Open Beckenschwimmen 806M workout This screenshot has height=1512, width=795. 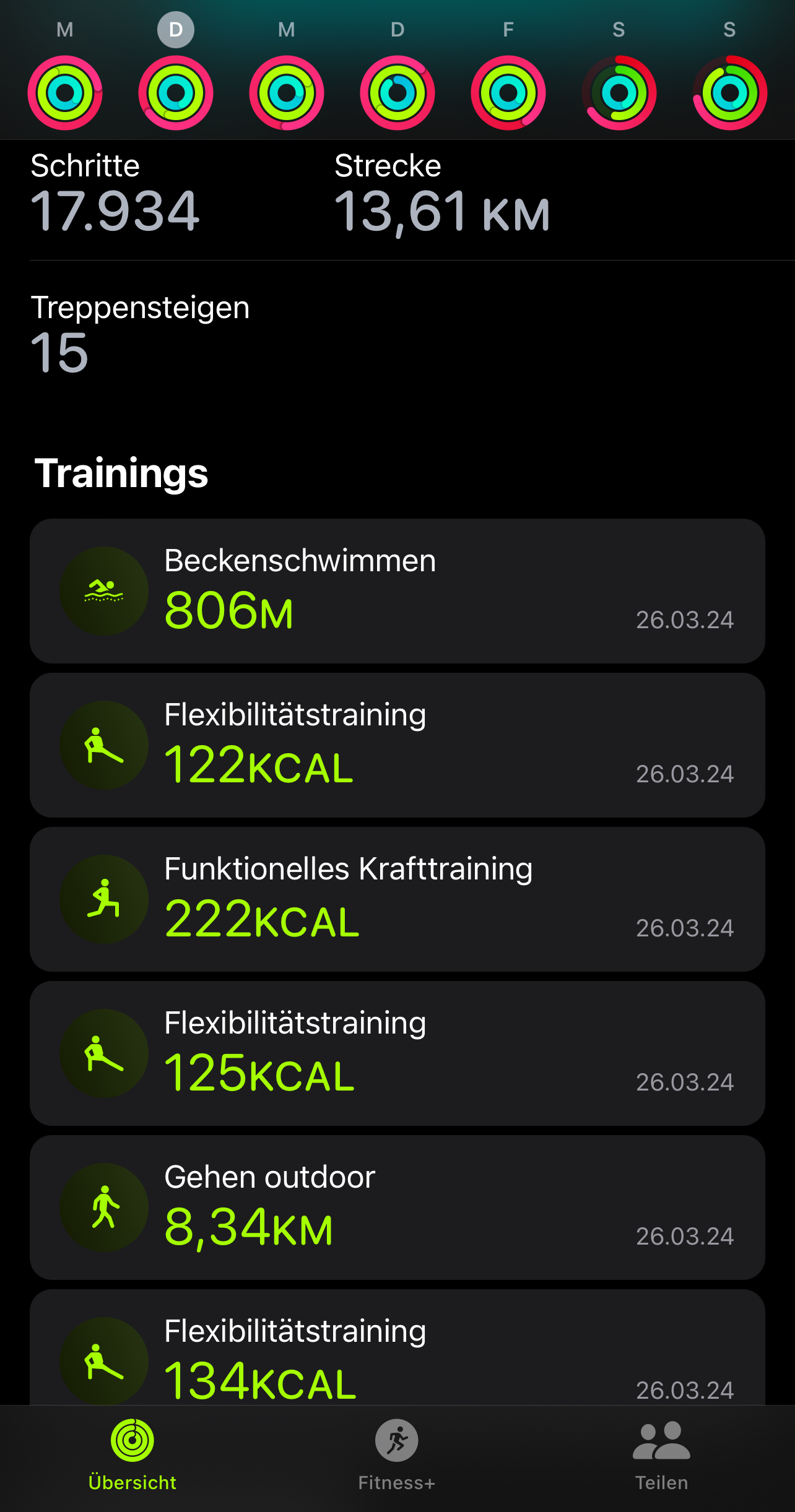(x=397, y=591)
